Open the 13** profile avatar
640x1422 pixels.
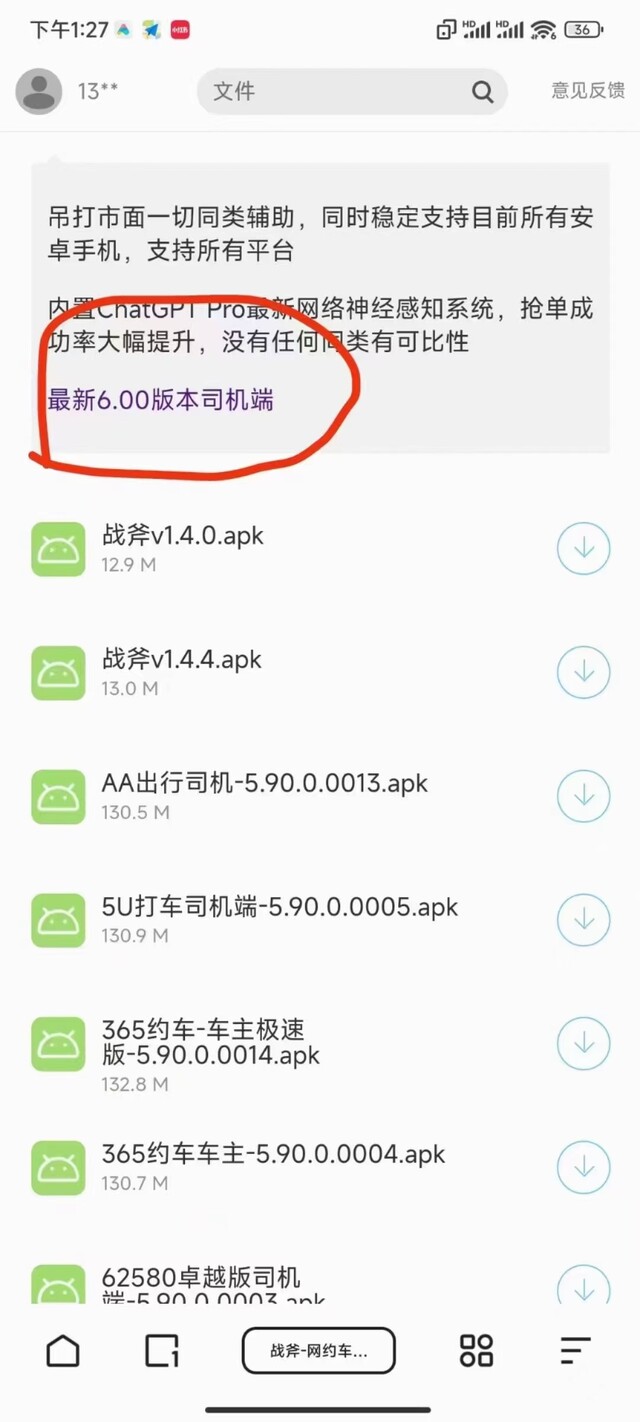pos(40,92)
